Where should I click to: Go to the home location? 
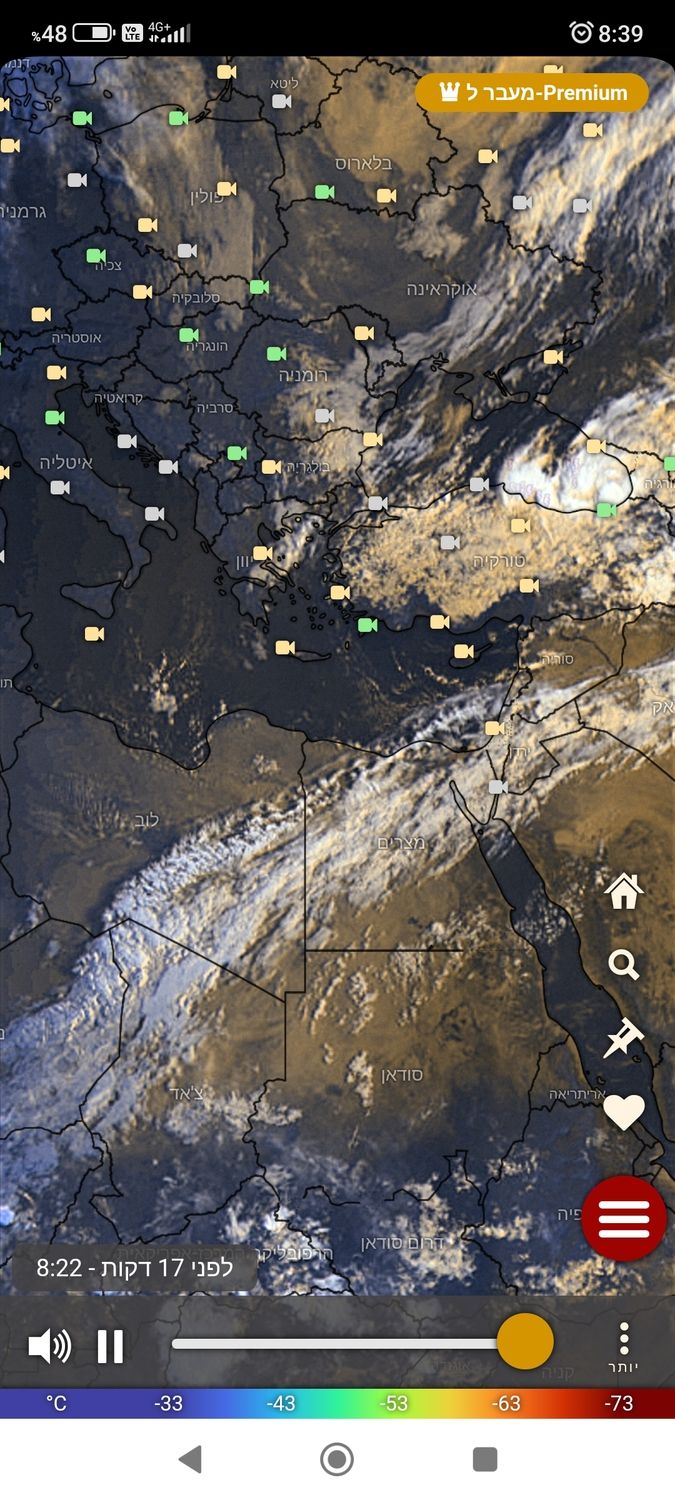[x=624, y=890]
